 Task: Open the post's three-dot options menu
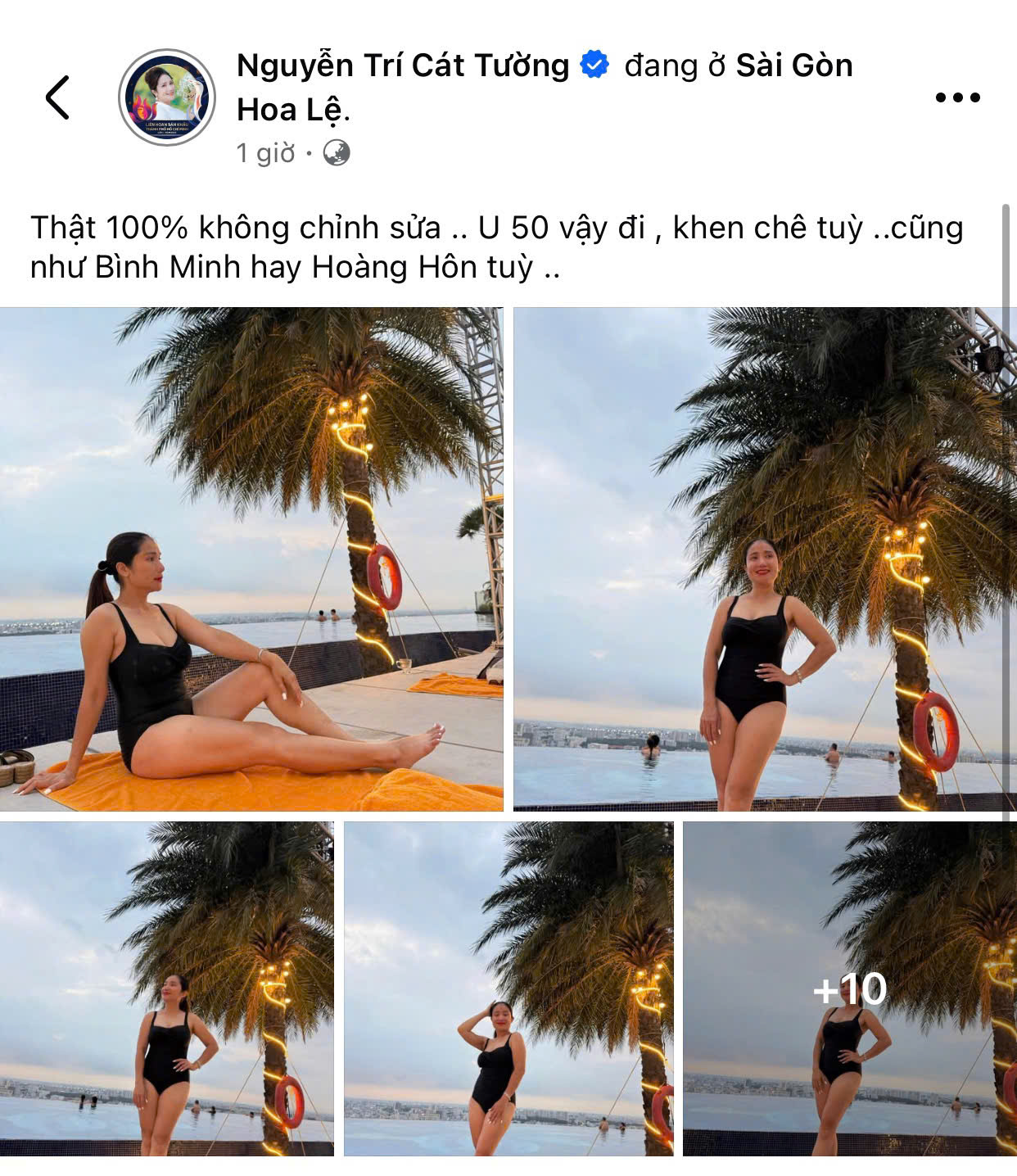pyautogui.click(x=957, y=97)
